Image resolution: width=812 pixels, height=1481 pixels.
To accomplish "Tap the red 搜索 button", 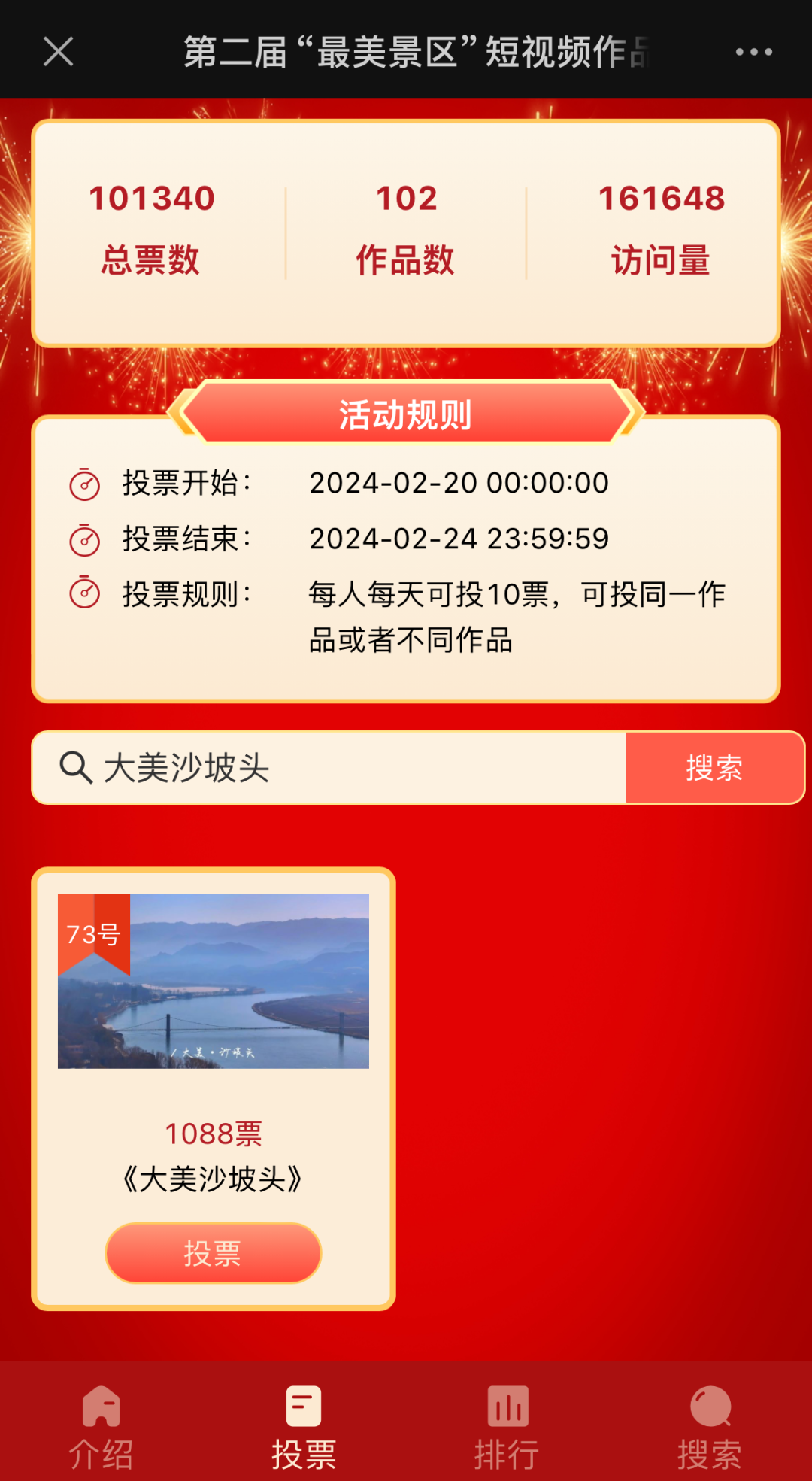I will pyautogui.click(x=714, y=768).
